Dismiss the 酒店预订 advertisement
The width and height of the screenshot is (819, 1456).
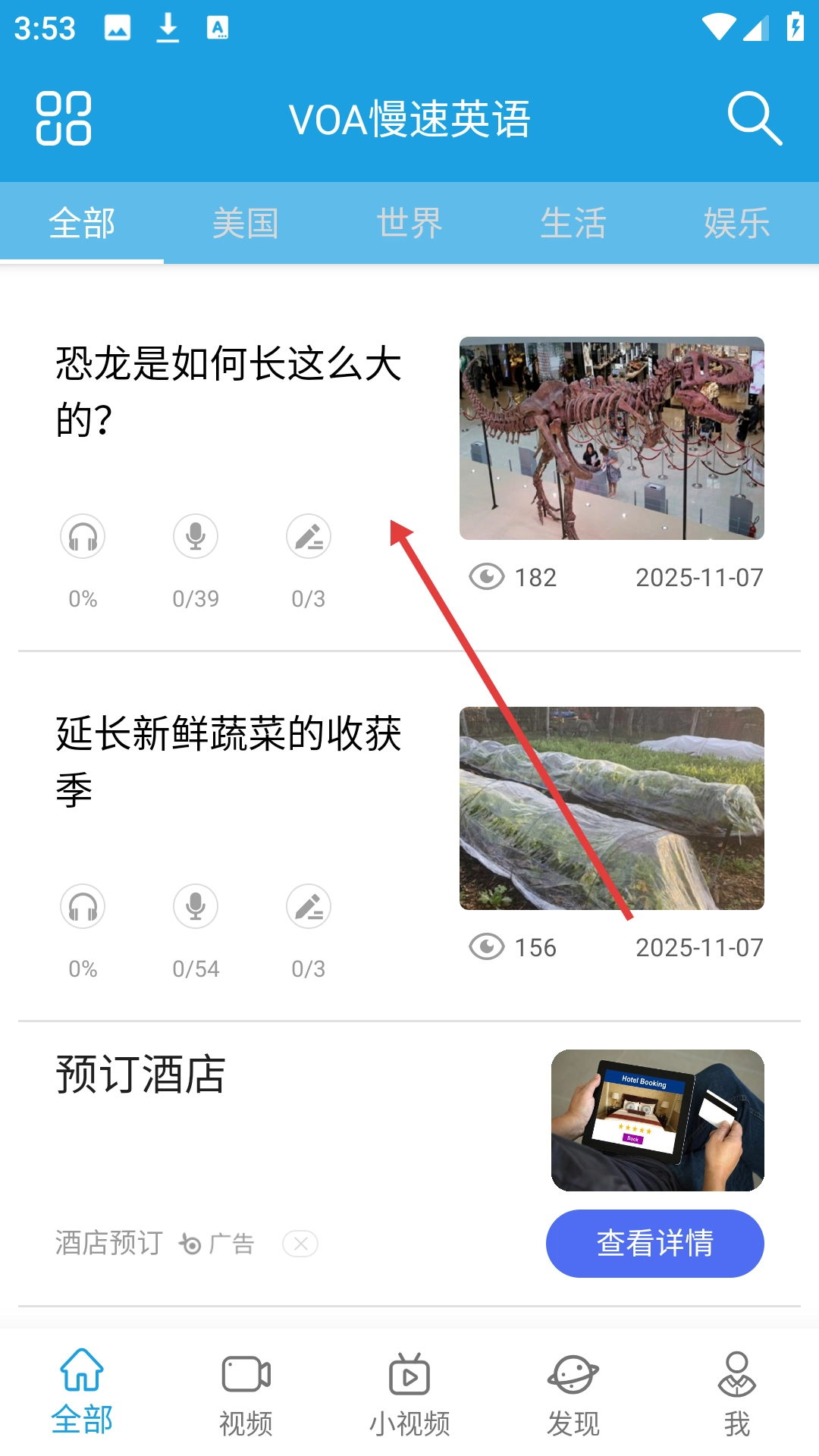300,1244
